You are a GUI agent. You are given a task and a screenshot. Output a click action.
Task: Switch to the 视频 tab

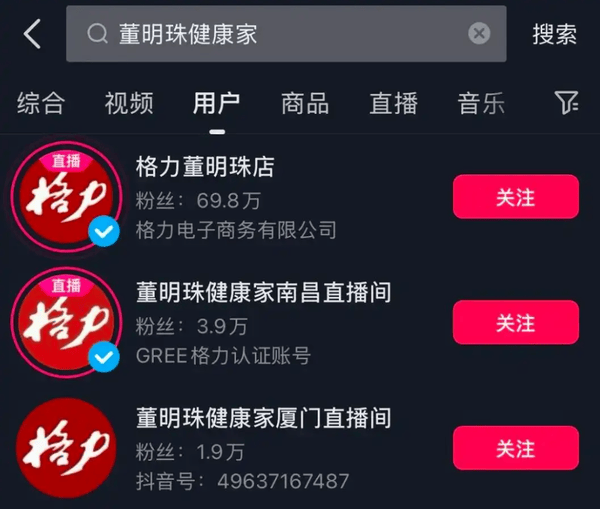click(129, 103)
